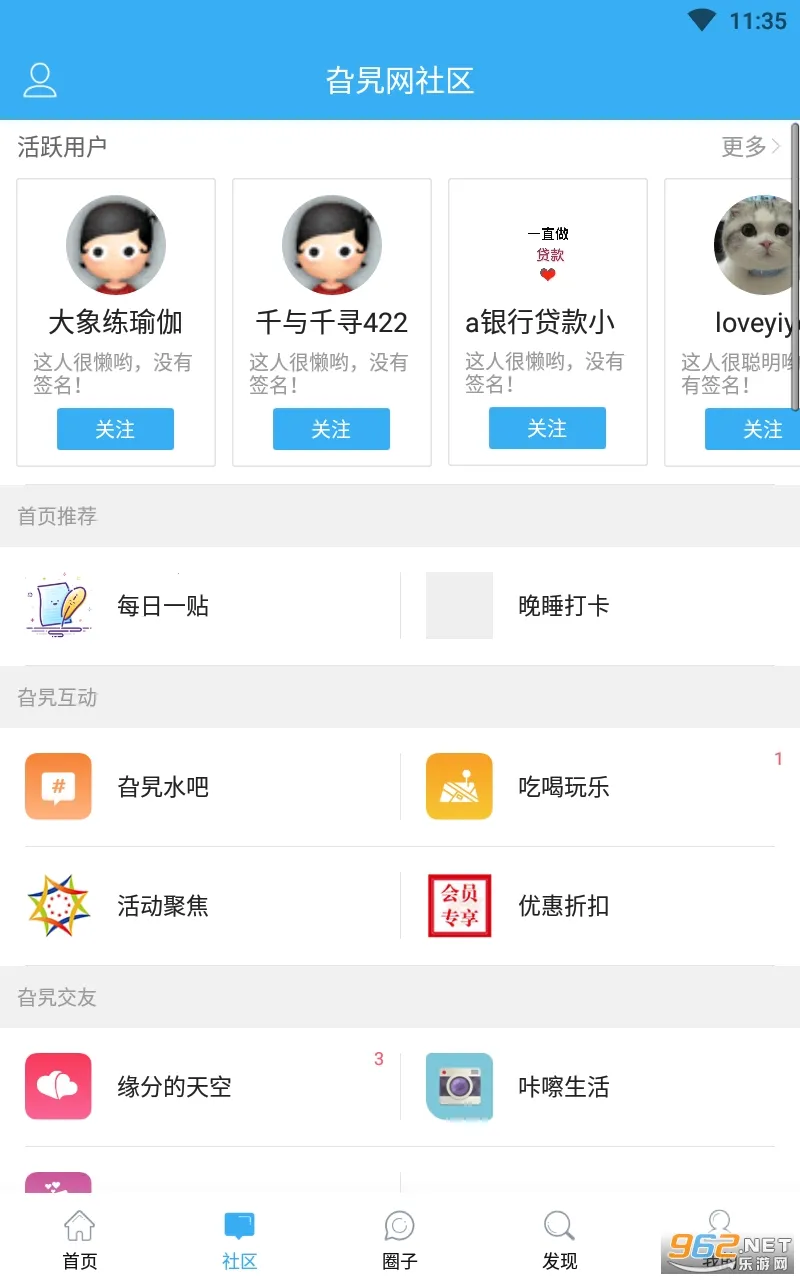Open 旮旯水吧 via its hashtag icon
The height and width of the screenshot is (1280, 800).
(x=58, y=786)
